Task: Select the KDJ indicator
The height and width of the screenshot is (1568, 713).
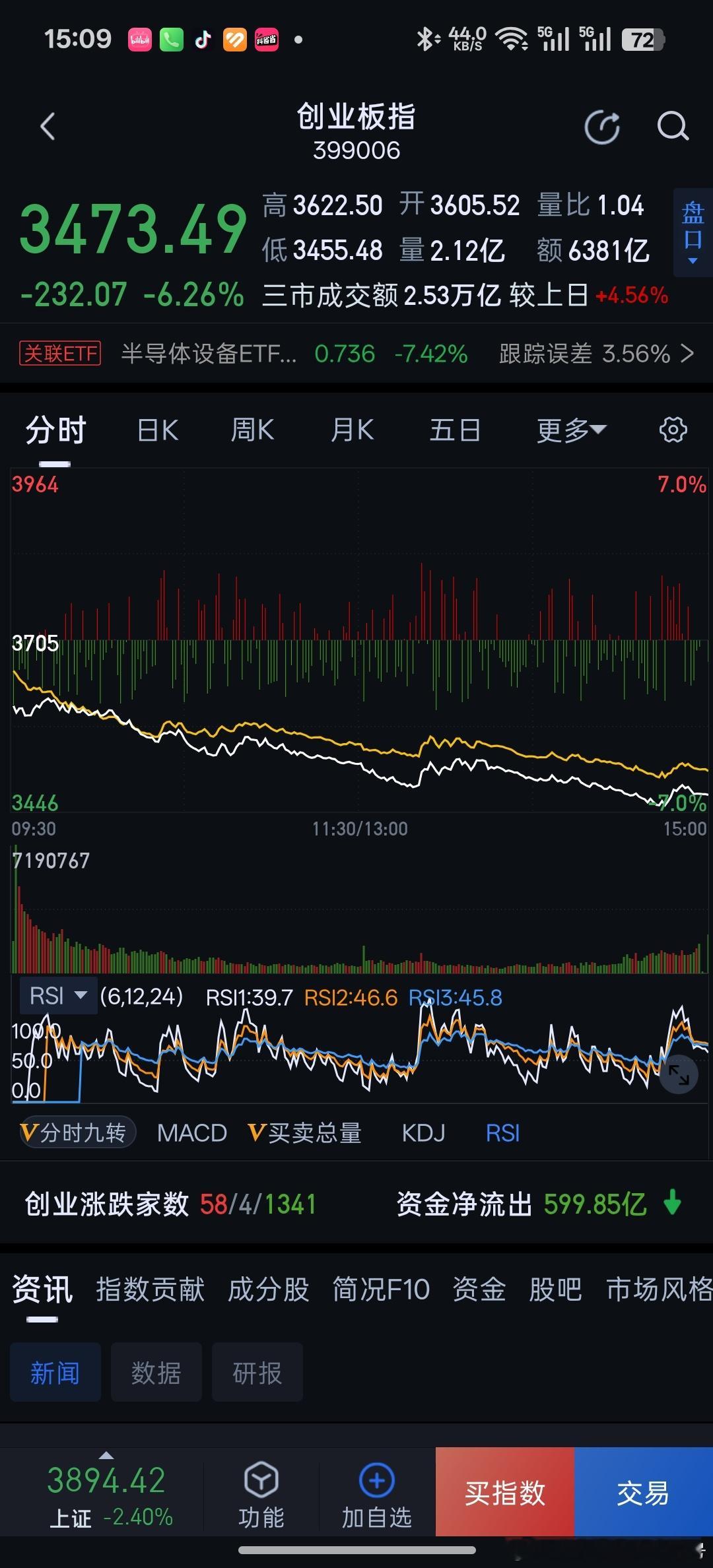Action: (x=423, y=1133)
